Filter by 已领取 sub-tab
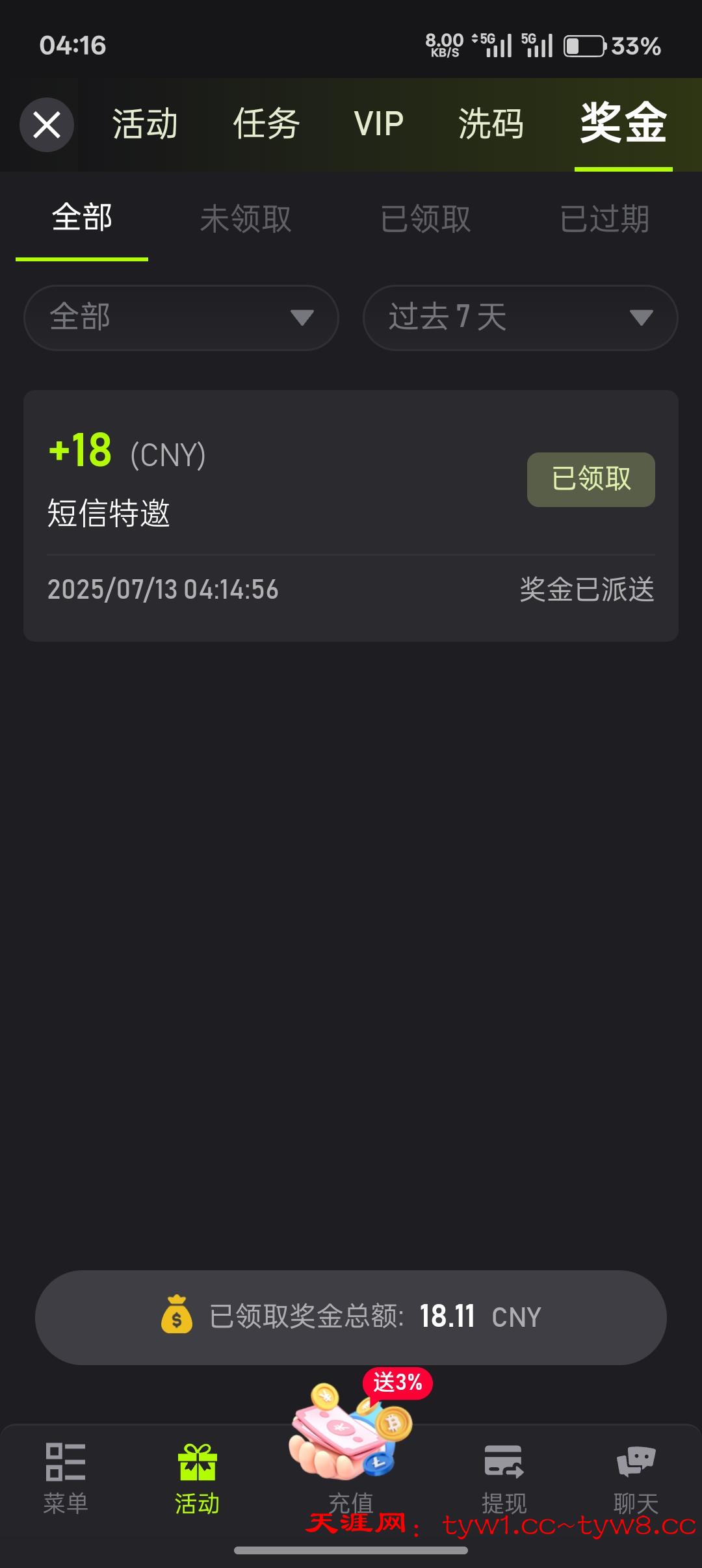This screenshot has width=702, height=1568. 425,218
